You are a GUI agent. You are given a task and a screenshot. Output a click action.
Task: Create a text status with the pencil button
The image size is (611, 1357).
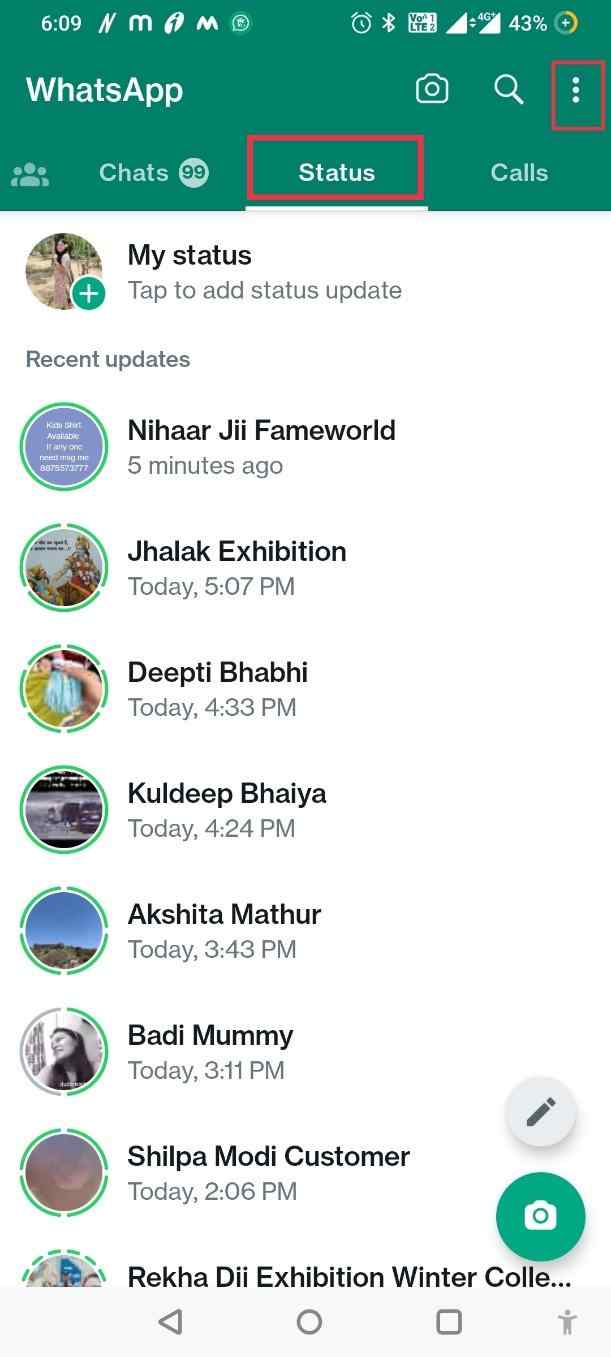(541, 1111)
